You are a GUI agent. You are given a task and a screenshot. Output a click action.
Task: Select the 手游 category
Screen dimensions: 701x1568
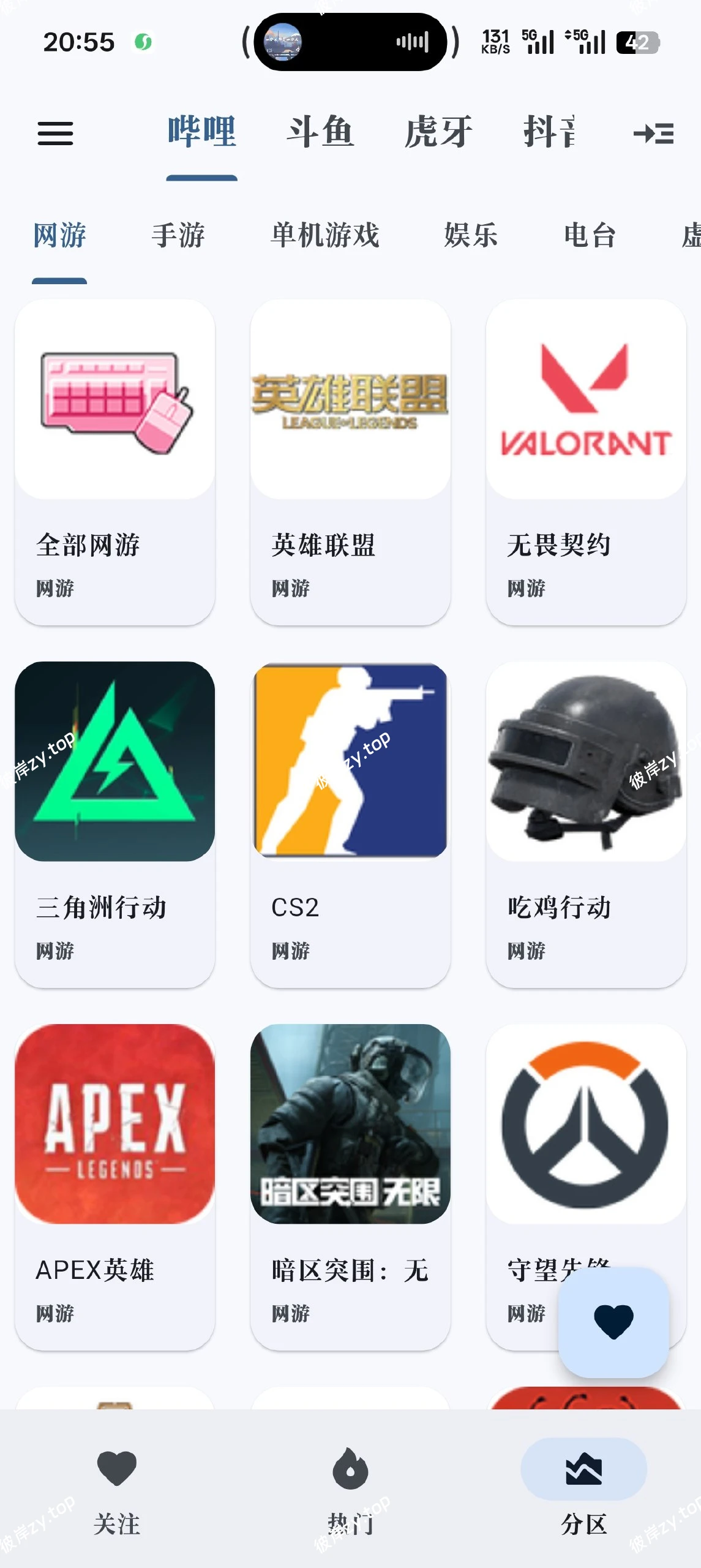coord(179,236)
